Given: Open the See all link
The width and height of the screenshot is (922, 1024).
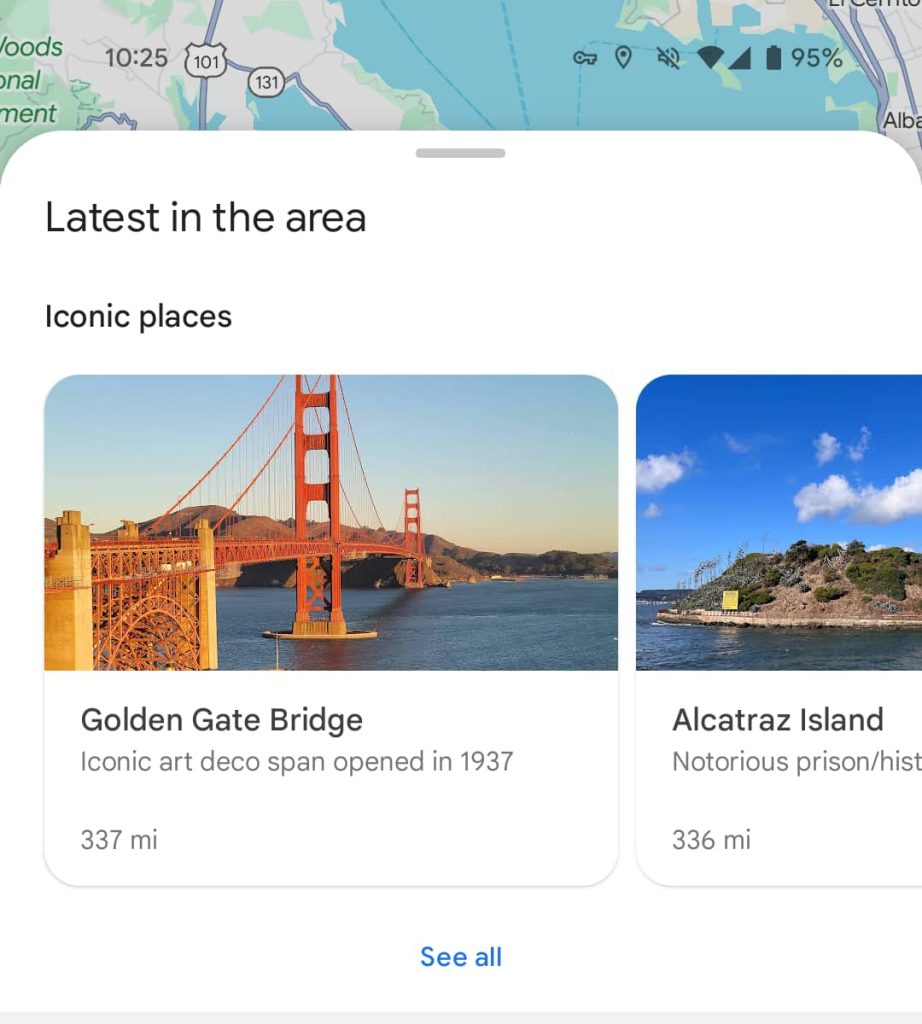Looking at the screenshot, I should [460, 956].
